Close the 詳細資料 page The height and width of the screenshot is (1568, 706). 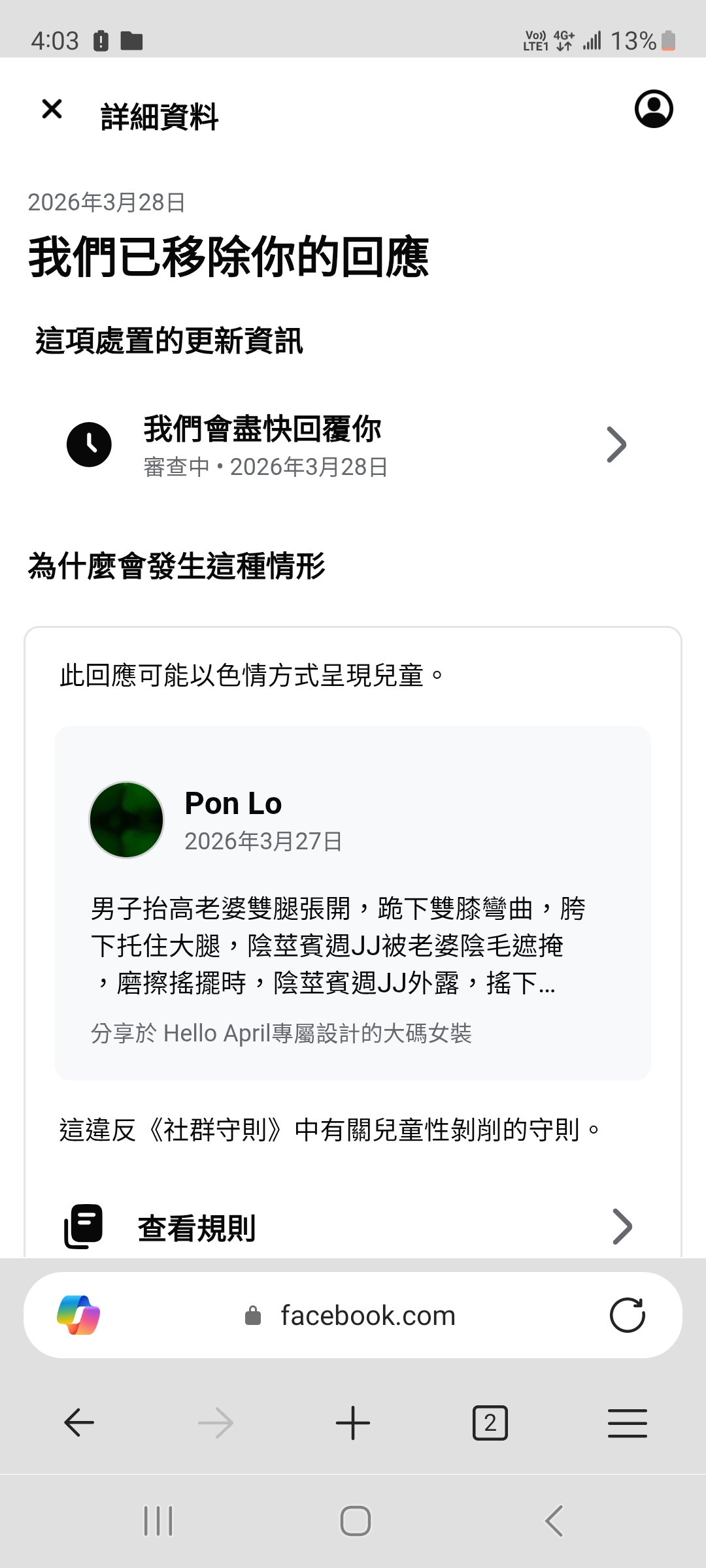(x=52, y=109)
